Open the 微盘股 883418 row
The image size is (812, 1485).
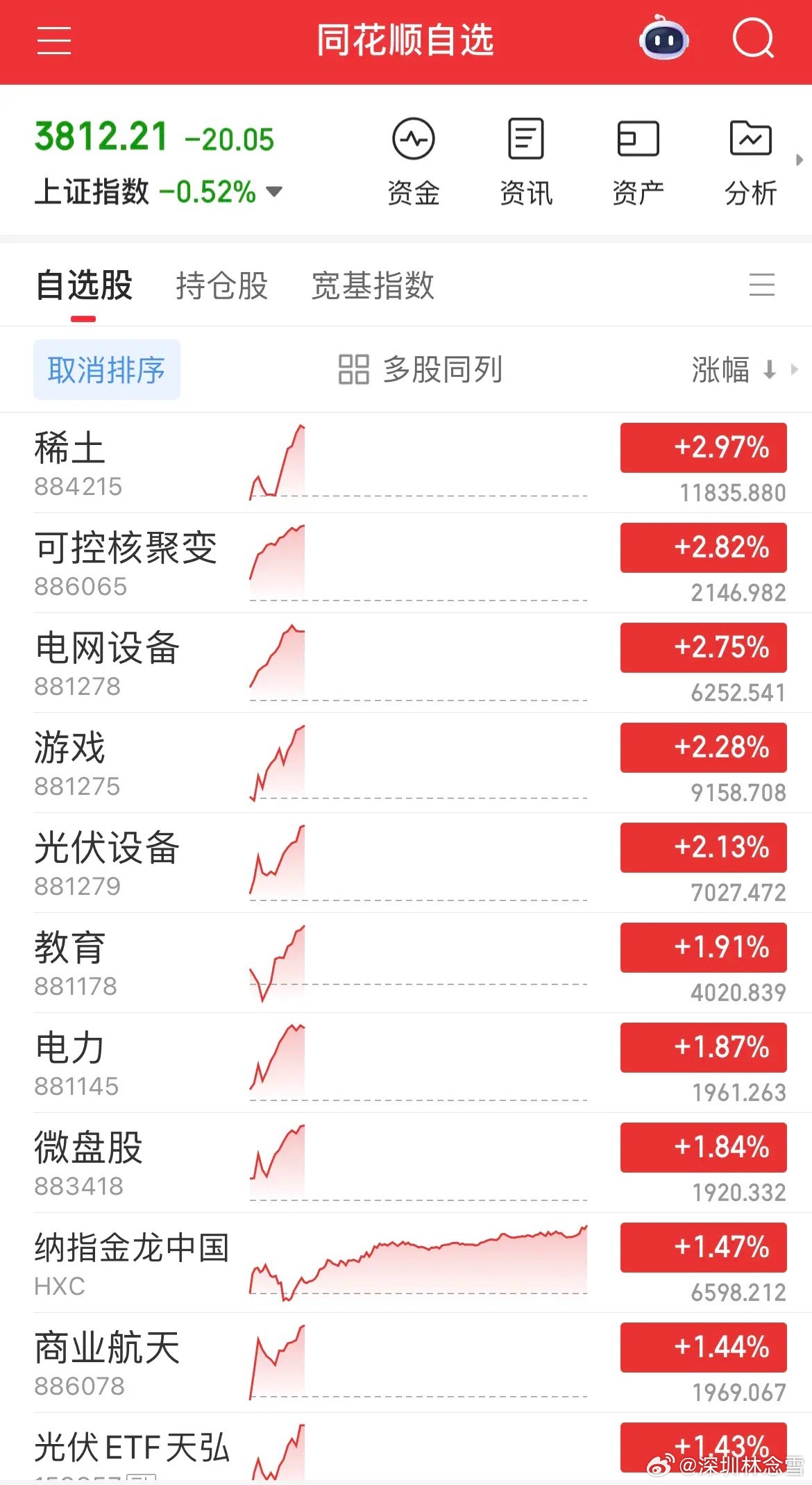(x=406, y=1163)
